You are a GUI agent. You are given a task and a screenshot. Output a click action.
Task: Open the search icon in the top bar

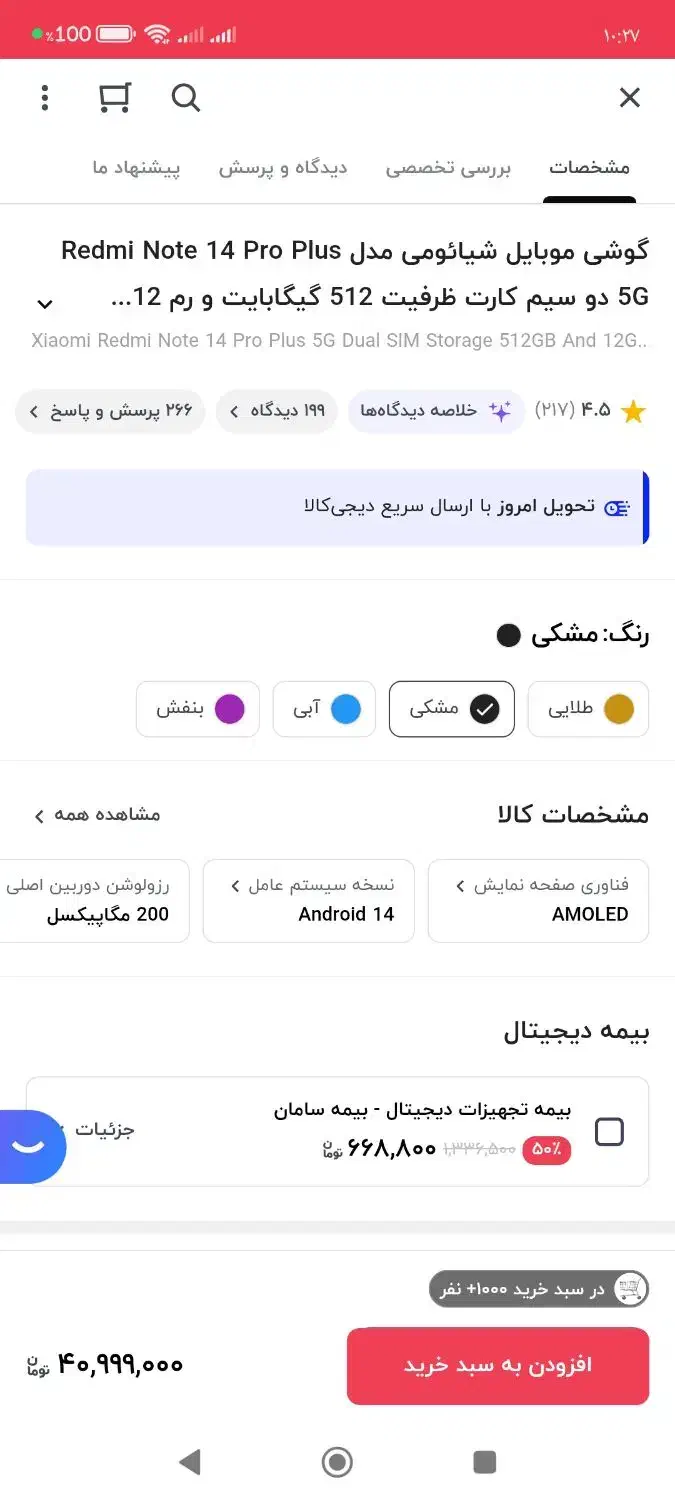186,98
